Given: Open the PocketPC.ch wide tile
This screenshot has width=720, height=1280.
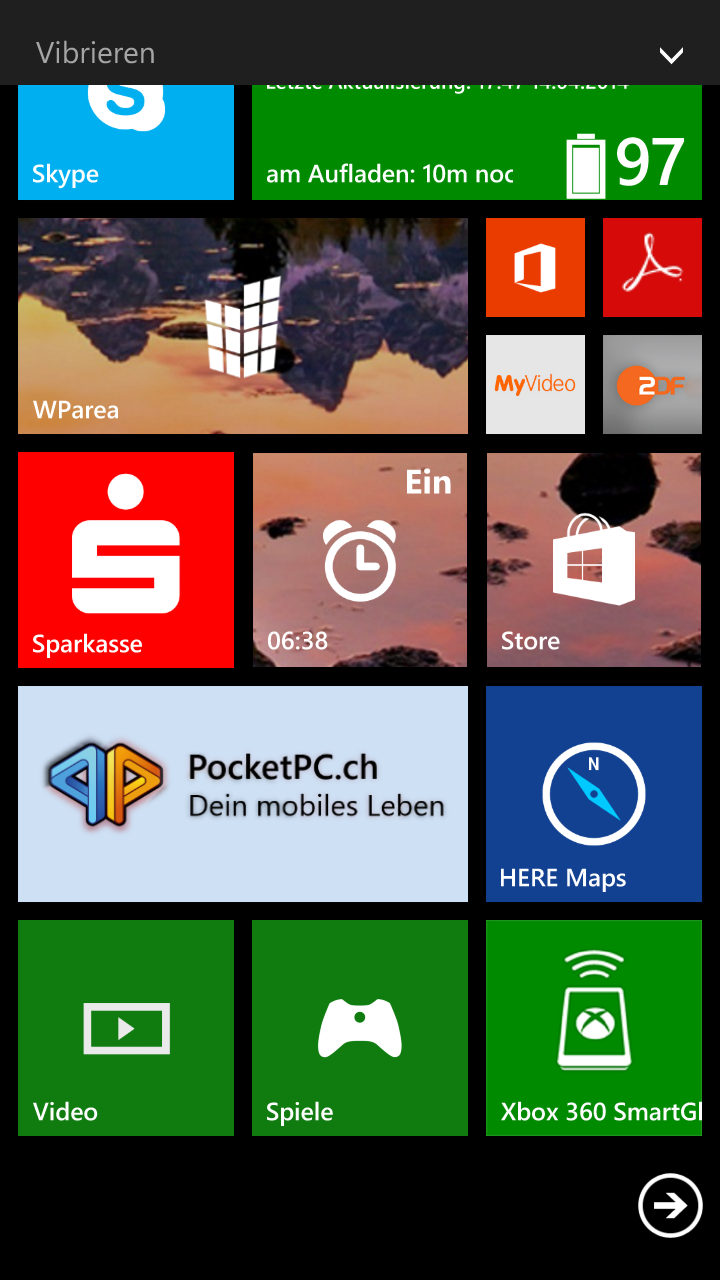Looking at the screenshot, I should point(243,794).
